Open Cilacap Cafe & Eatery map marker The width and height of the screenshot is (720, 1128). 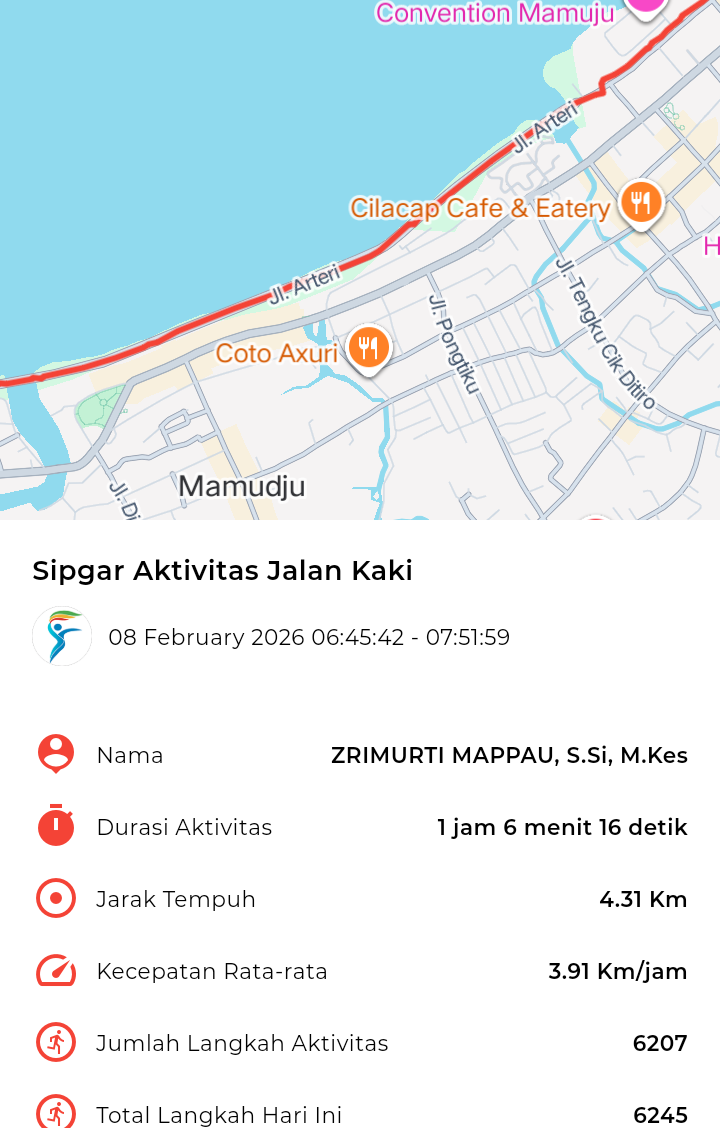point(640,204)
